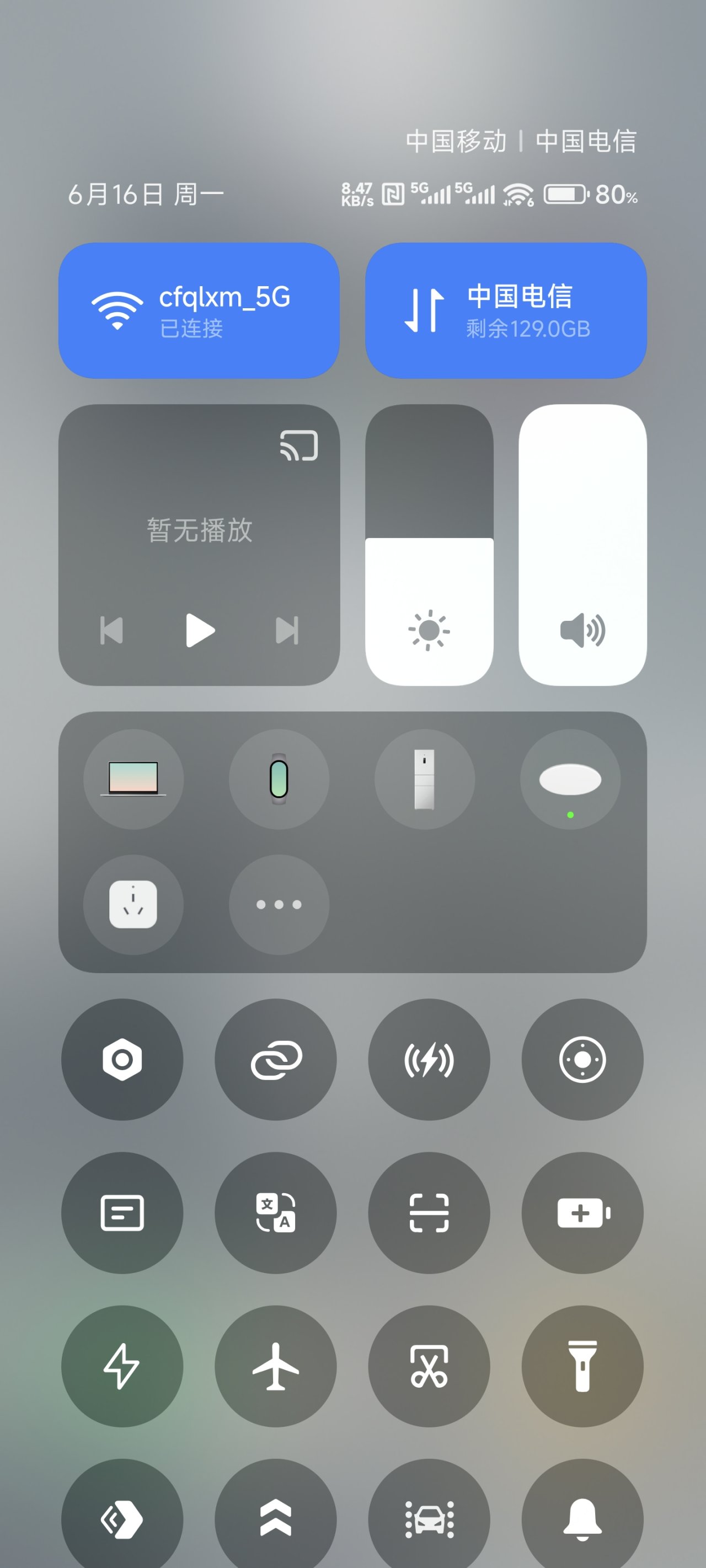706x1568 pixels.
Task: Open the cast icon in media card
Action: click(298, 445)
